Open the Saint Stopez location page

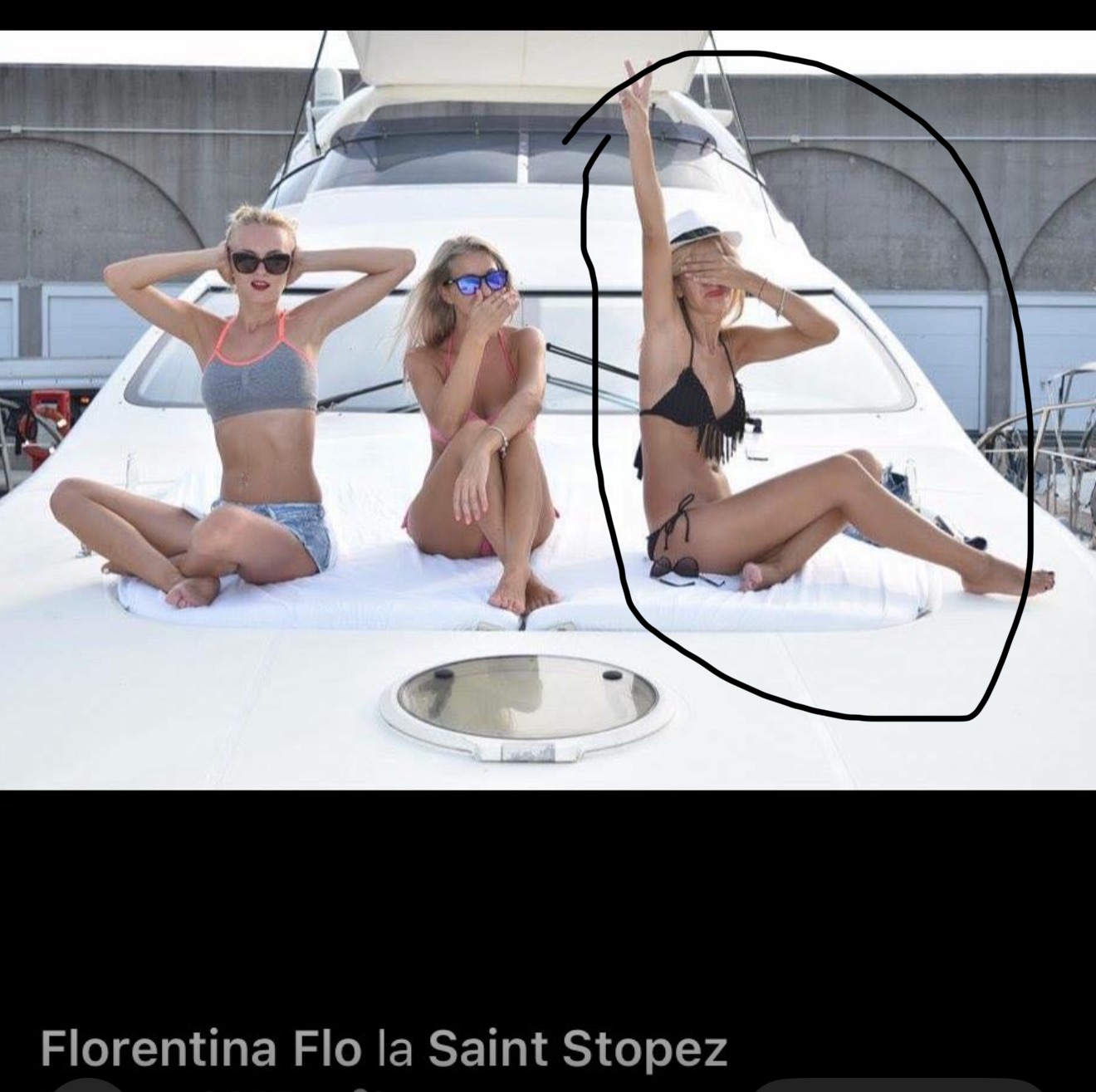tap(578, 1047)
